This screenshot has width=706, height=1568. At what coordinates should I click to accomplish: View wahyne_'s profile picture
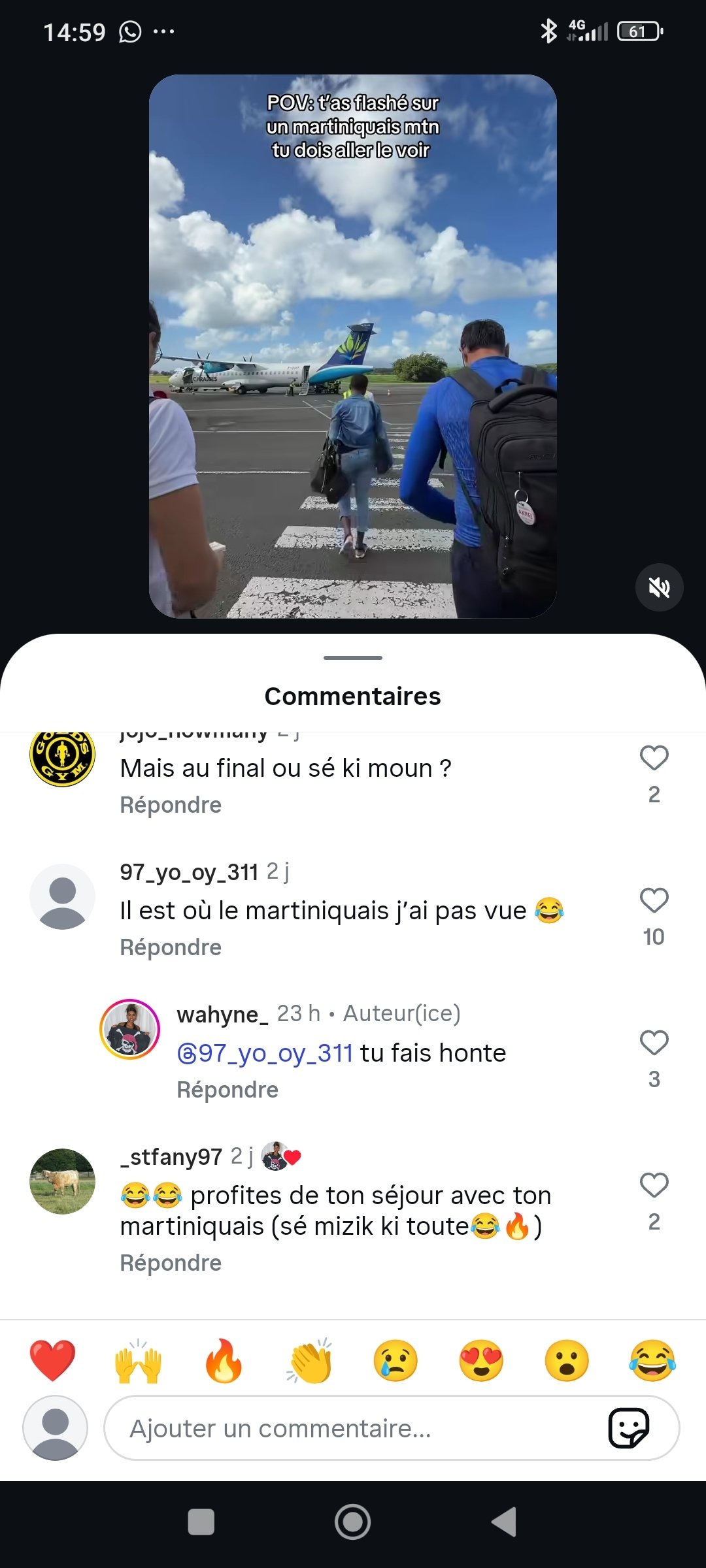129,1029
